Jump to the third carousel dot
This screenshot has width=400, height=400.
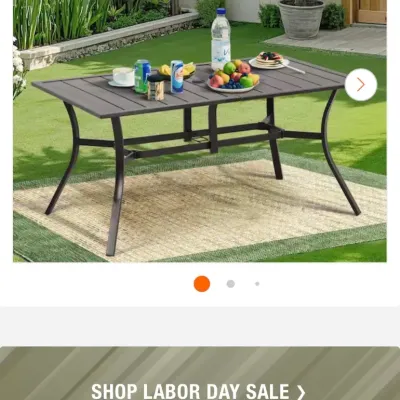pos(257,284)
